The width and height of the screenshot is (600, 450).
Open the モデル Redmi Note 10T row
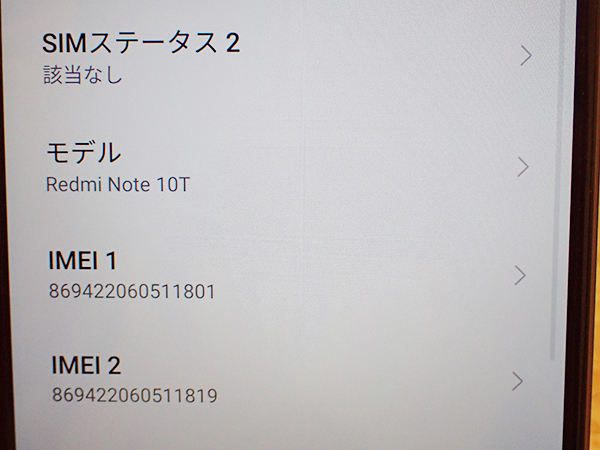[x=280, y=167]
